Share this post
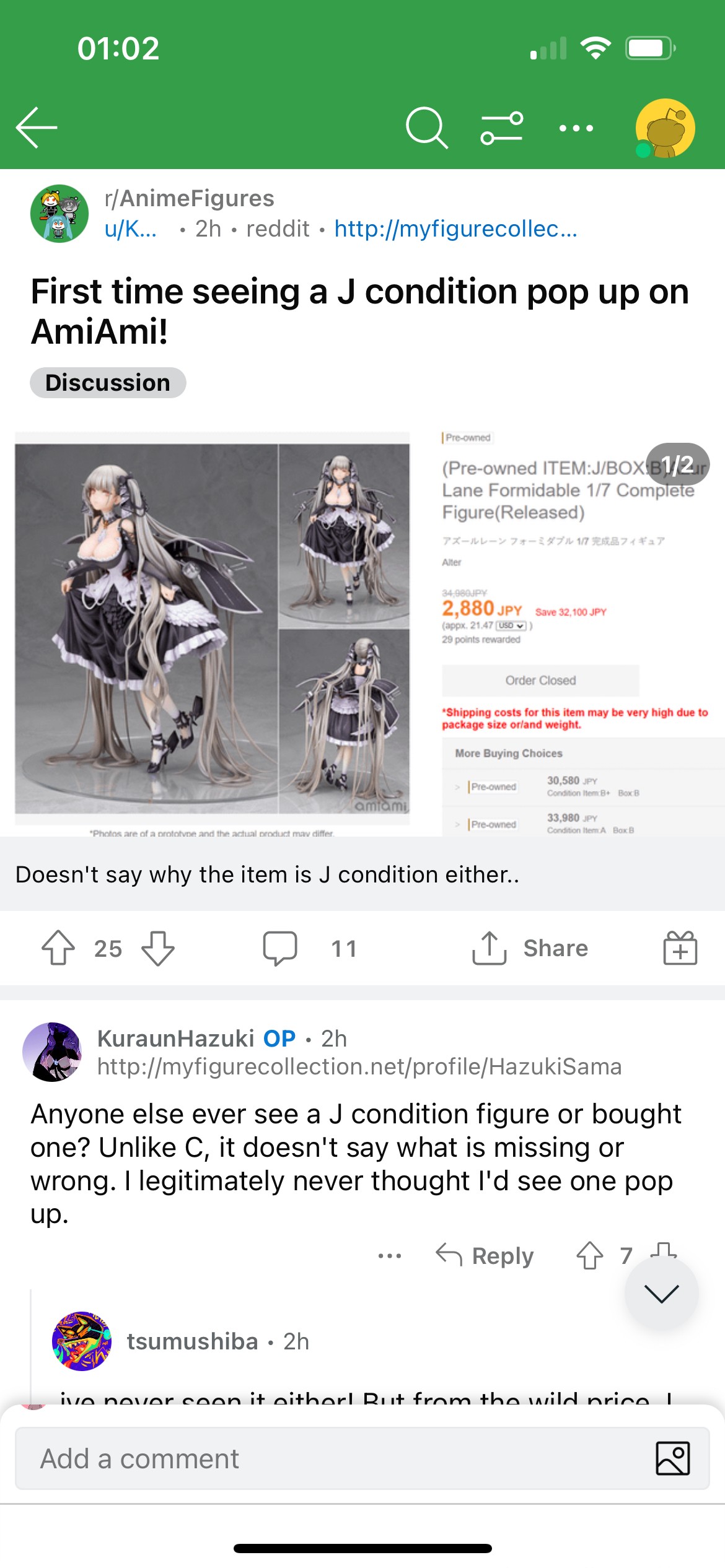 click(530, 948)
